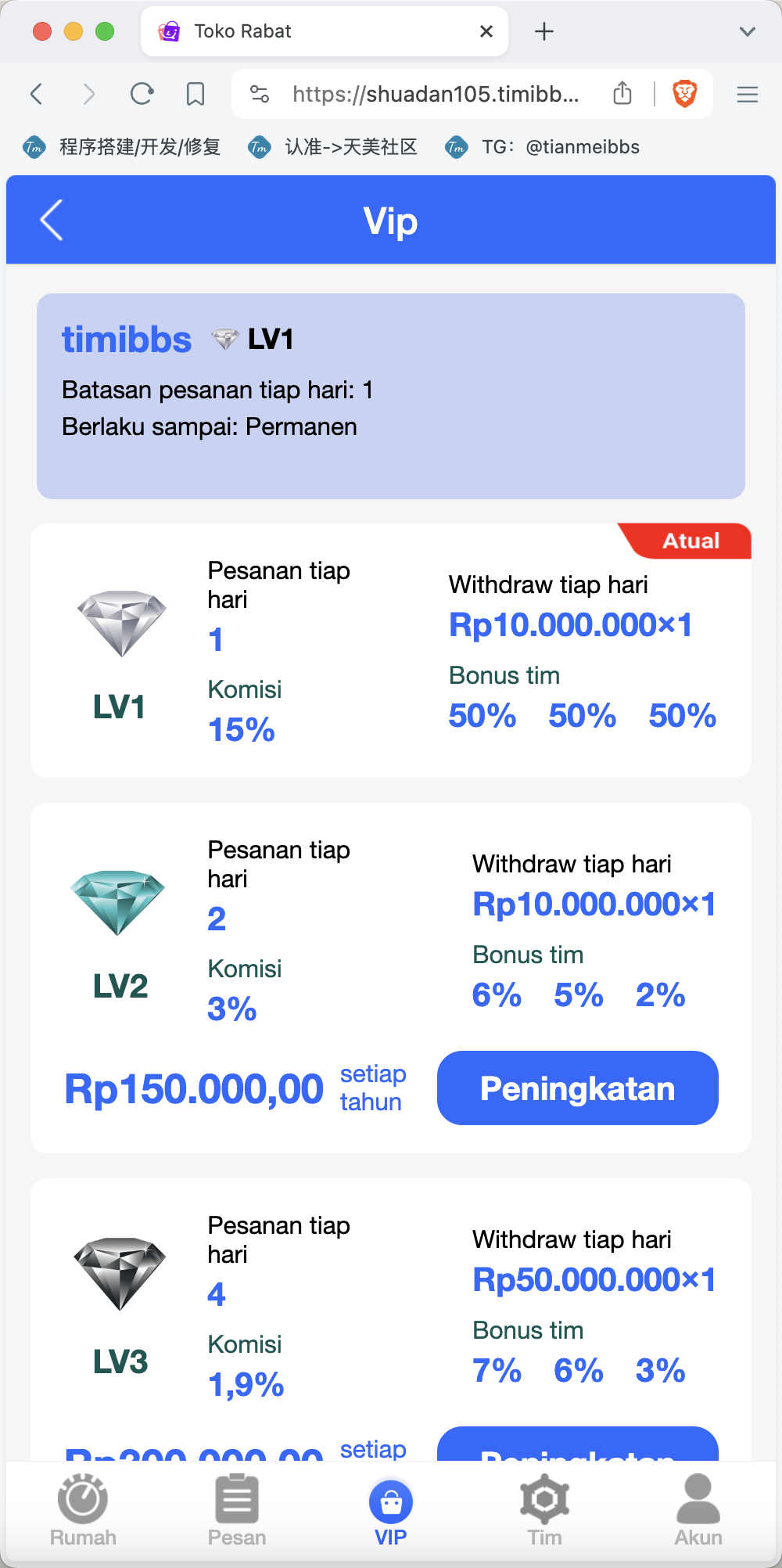Share the page from the address bar
Viewport: 782px width, 1568px height.
click(622, 93)
